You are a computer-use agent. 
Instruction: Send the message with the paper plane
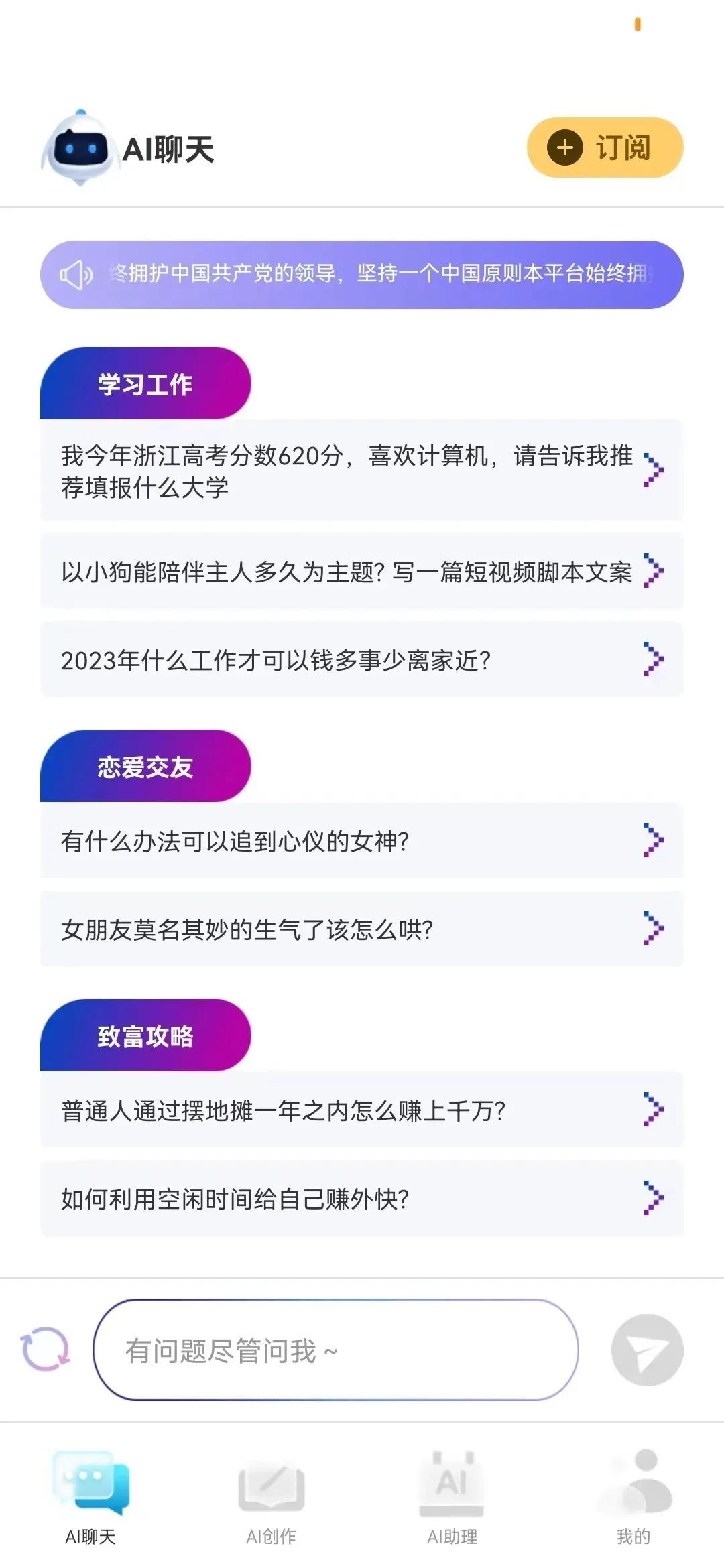[x=647, y=1350]
